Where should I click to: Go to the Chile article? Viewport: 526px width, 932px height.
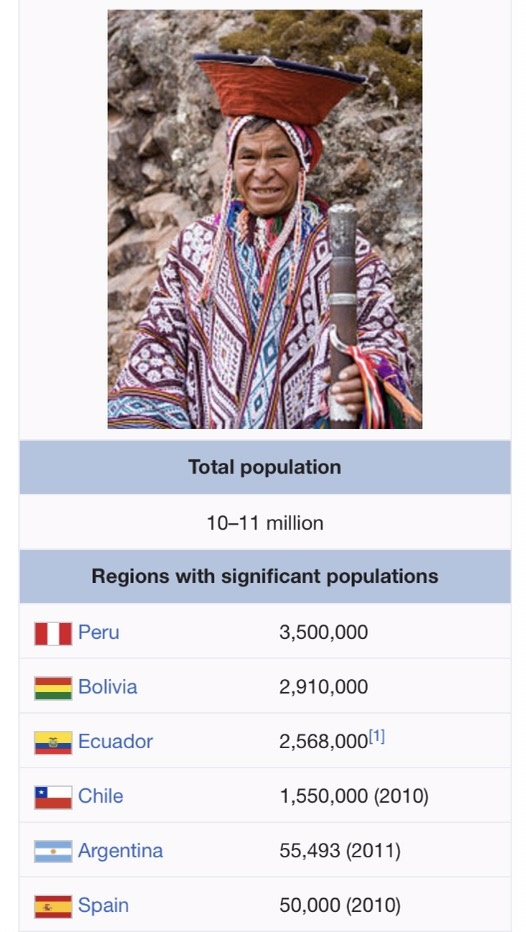click(x=100, y=796)
